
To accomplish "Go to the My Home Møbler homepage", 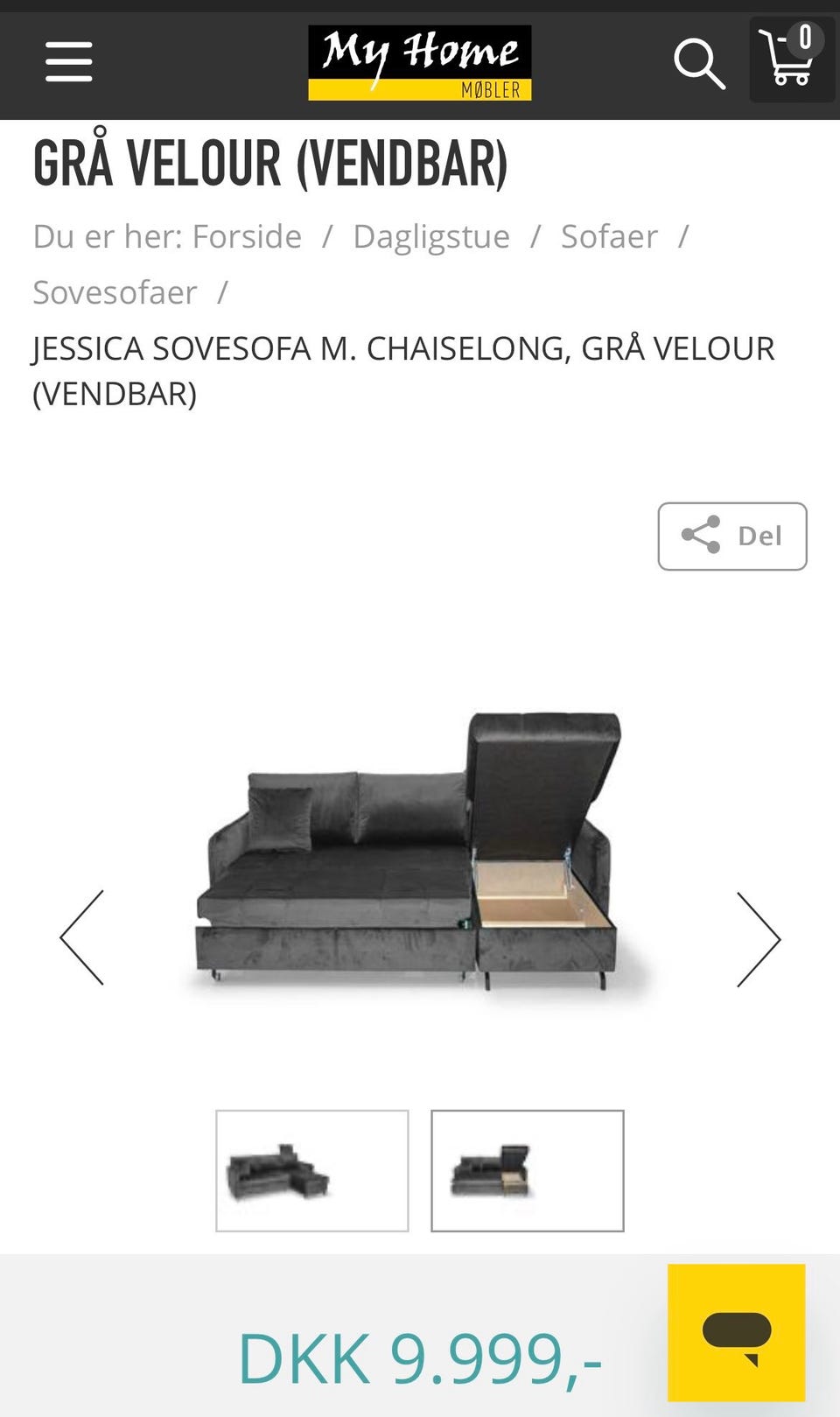I will (419, 62).
